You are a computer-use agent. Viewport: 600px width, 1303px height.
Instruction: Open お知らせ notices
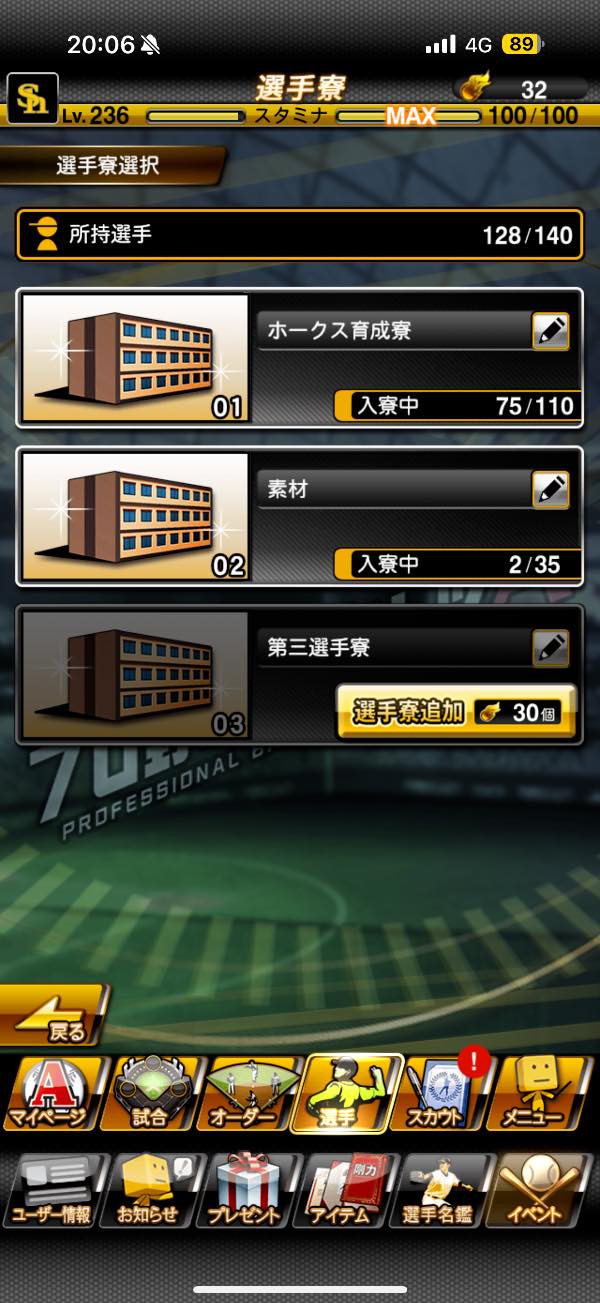[x=151, y=1190]
